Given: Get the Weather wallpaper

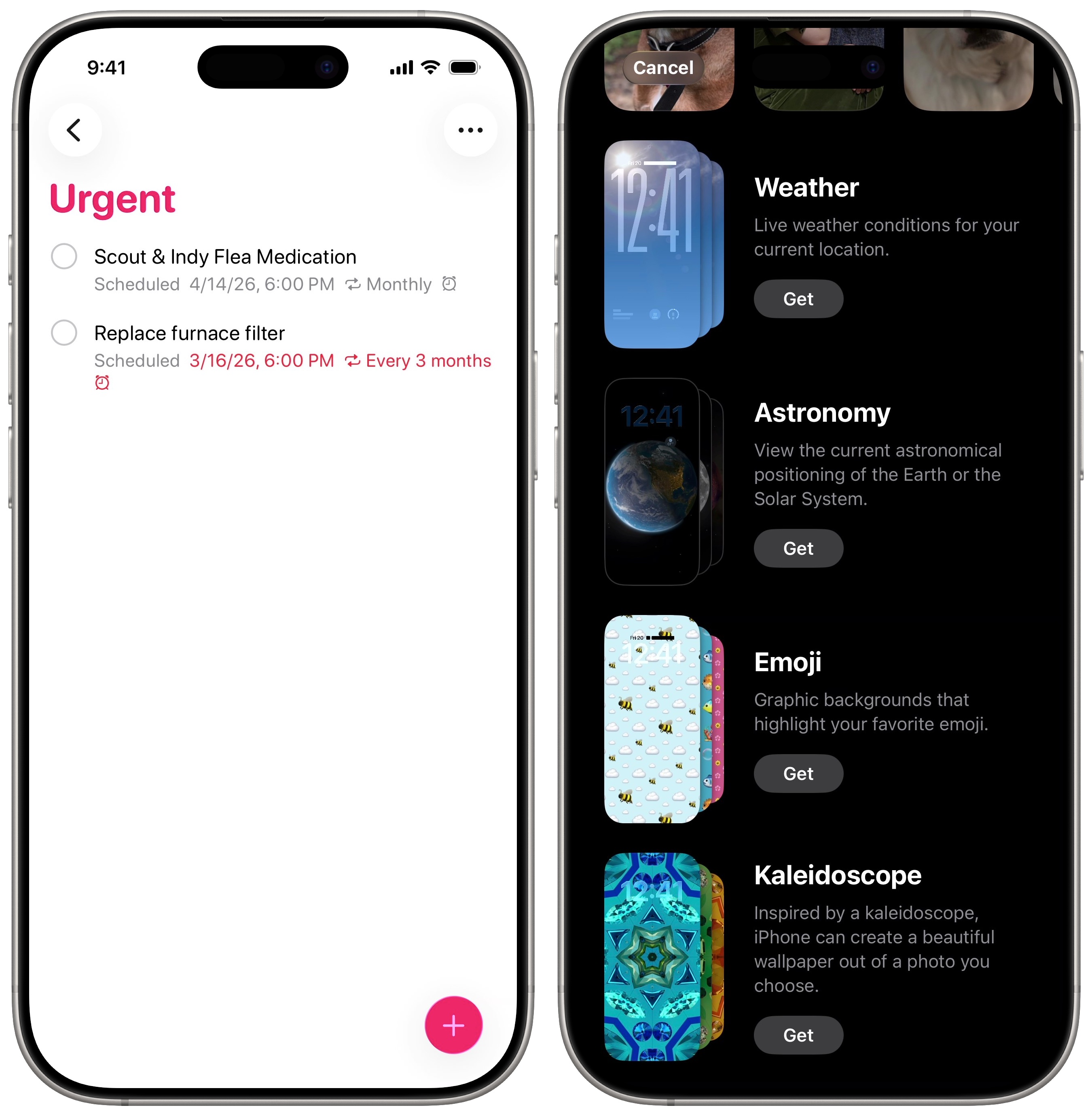Looking at the screenshot, I should click(798, 299).
